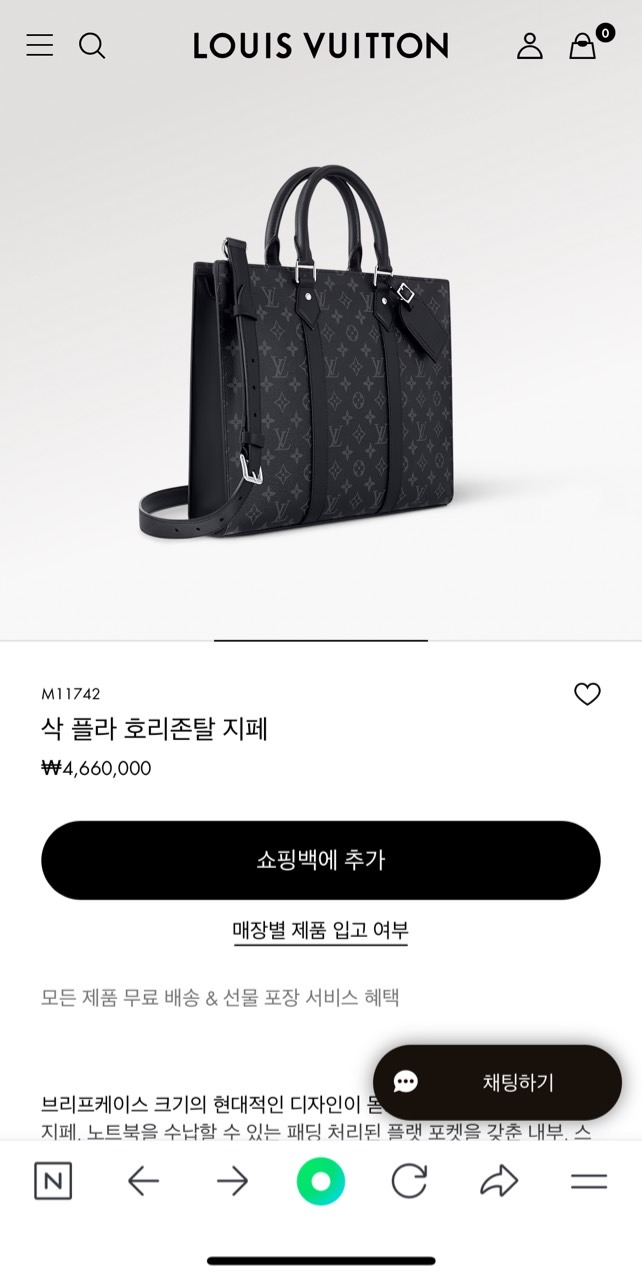Share this page

[498, 1181]
